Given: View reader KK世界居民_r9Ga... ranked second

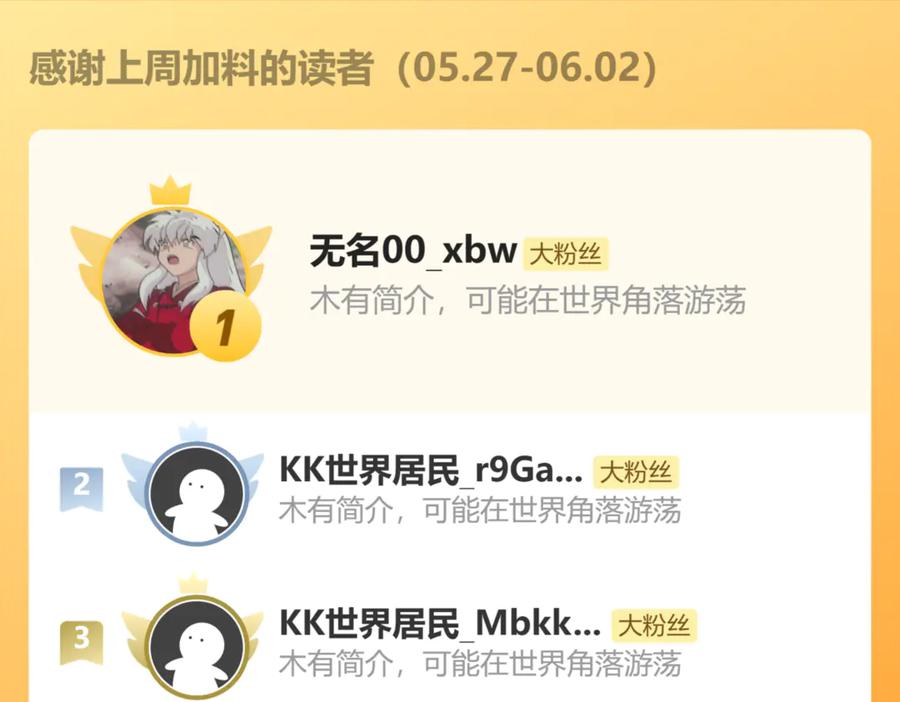Looking at the screenshot, I should [430, 471].
